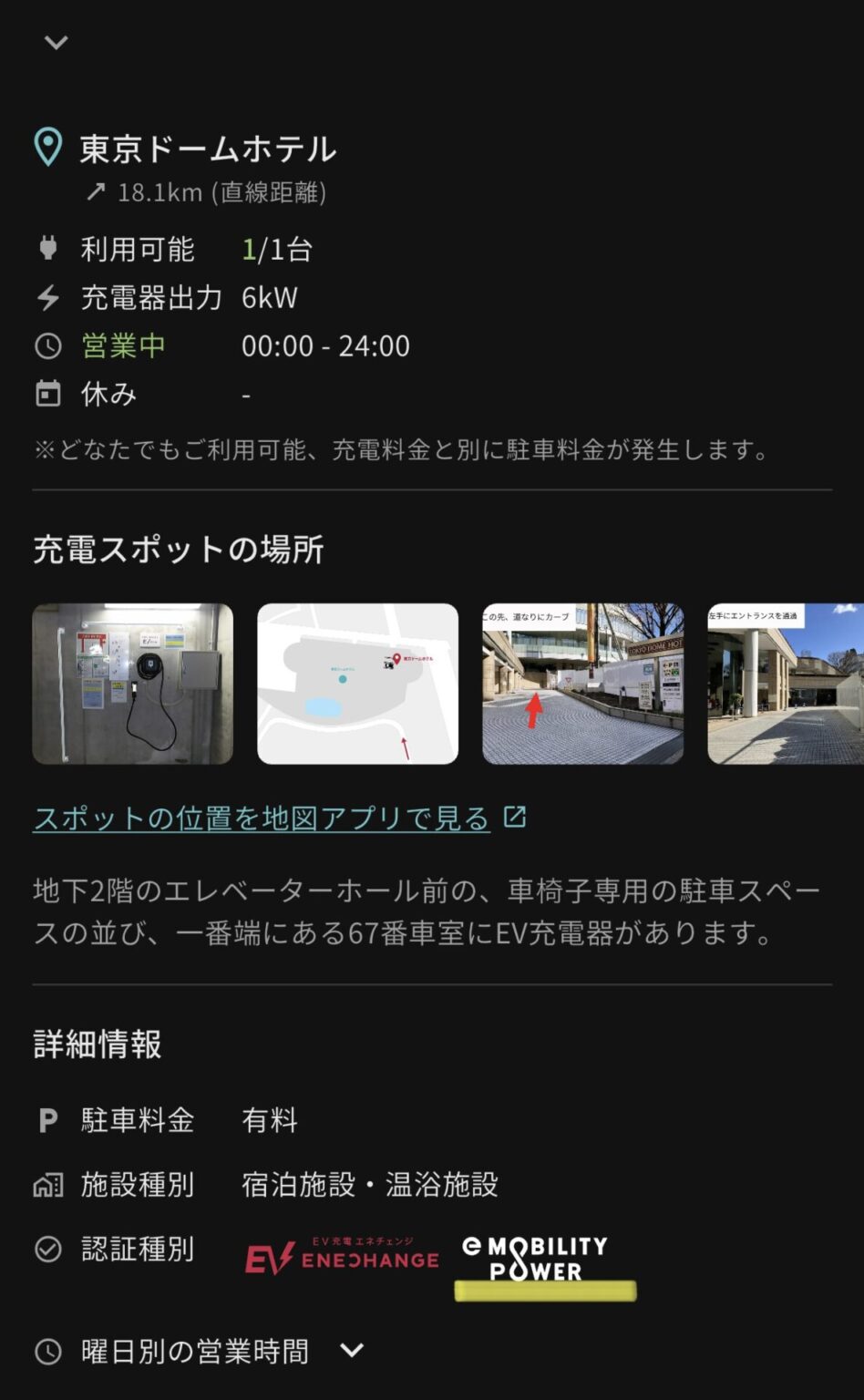Screen dimensions: 864x1400
Task: Click the clock icon beside 曜日別の営業時間
Action: [x=50, y=1352]
